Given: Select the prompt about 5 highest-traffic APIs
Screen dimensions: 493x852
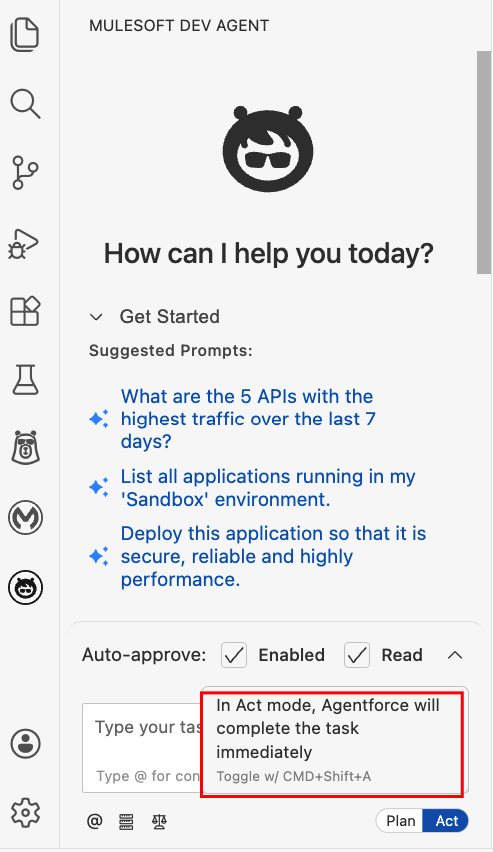Looking at the screenshot, I should tap(247, 418).
